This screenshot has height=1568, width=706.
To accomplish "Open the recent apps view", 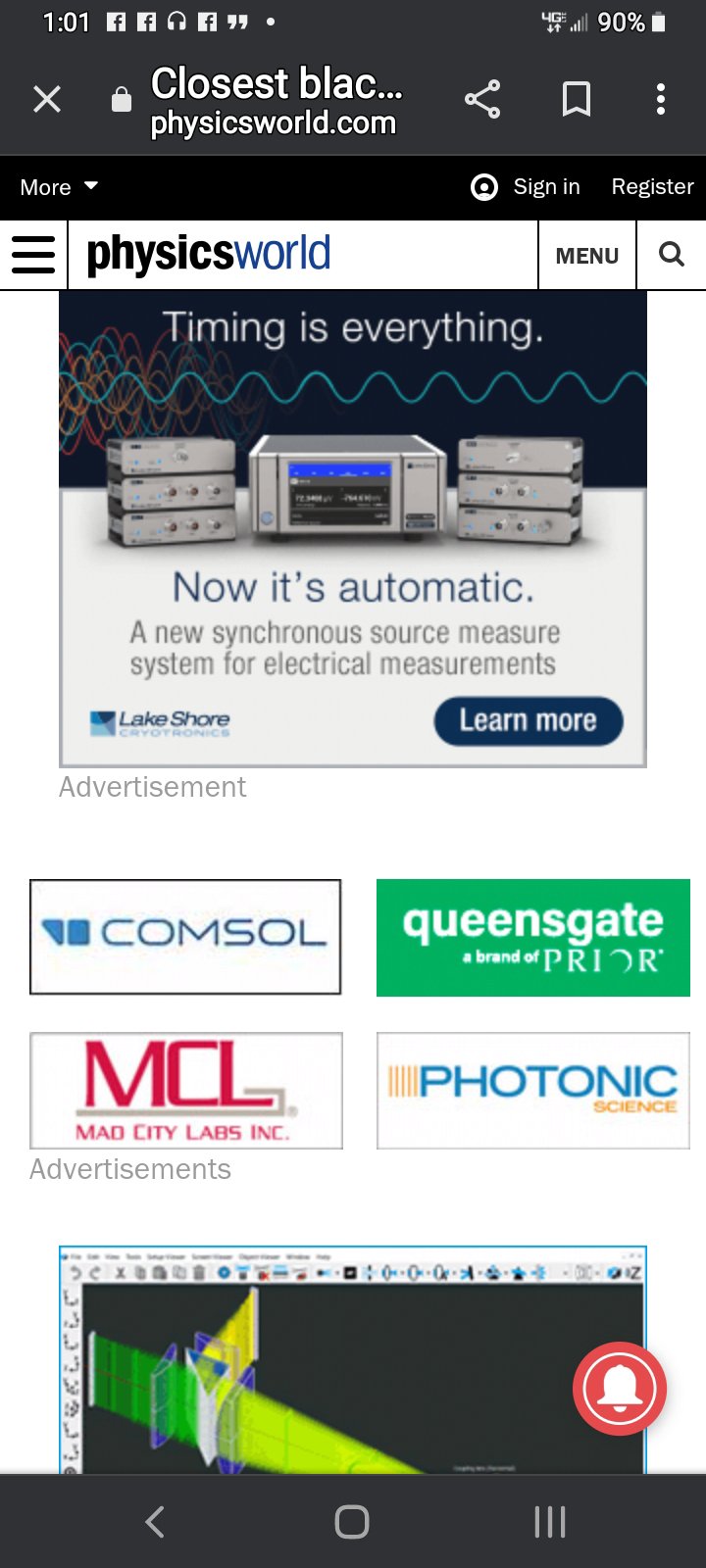I will 549,1521.
